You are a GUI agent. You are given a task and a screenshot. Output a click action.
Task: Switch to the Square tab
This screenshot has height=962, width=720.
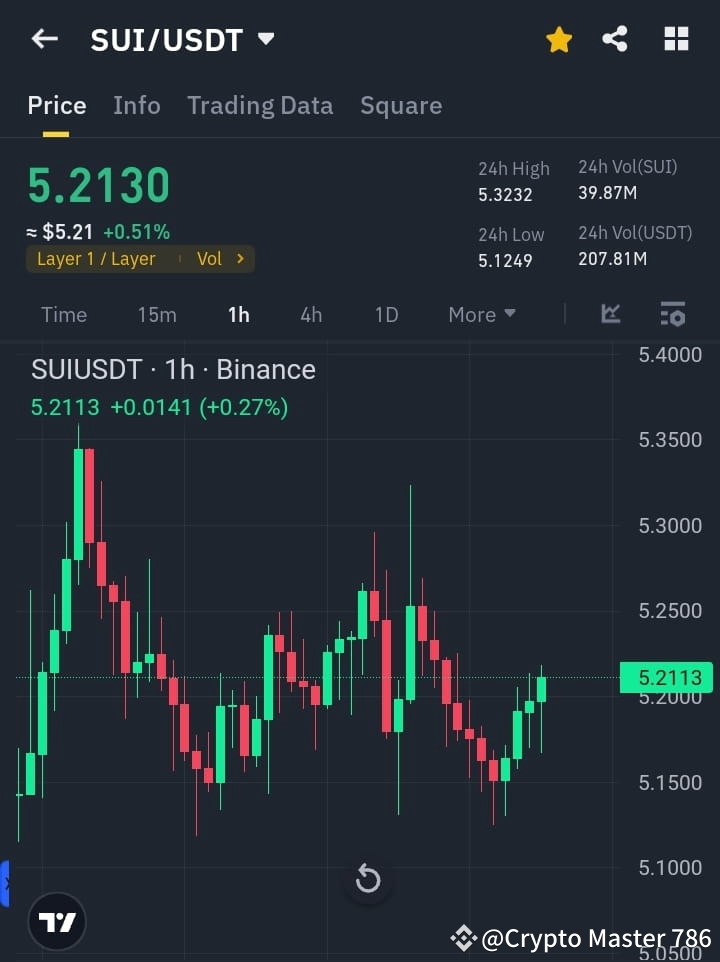(401, 105)
